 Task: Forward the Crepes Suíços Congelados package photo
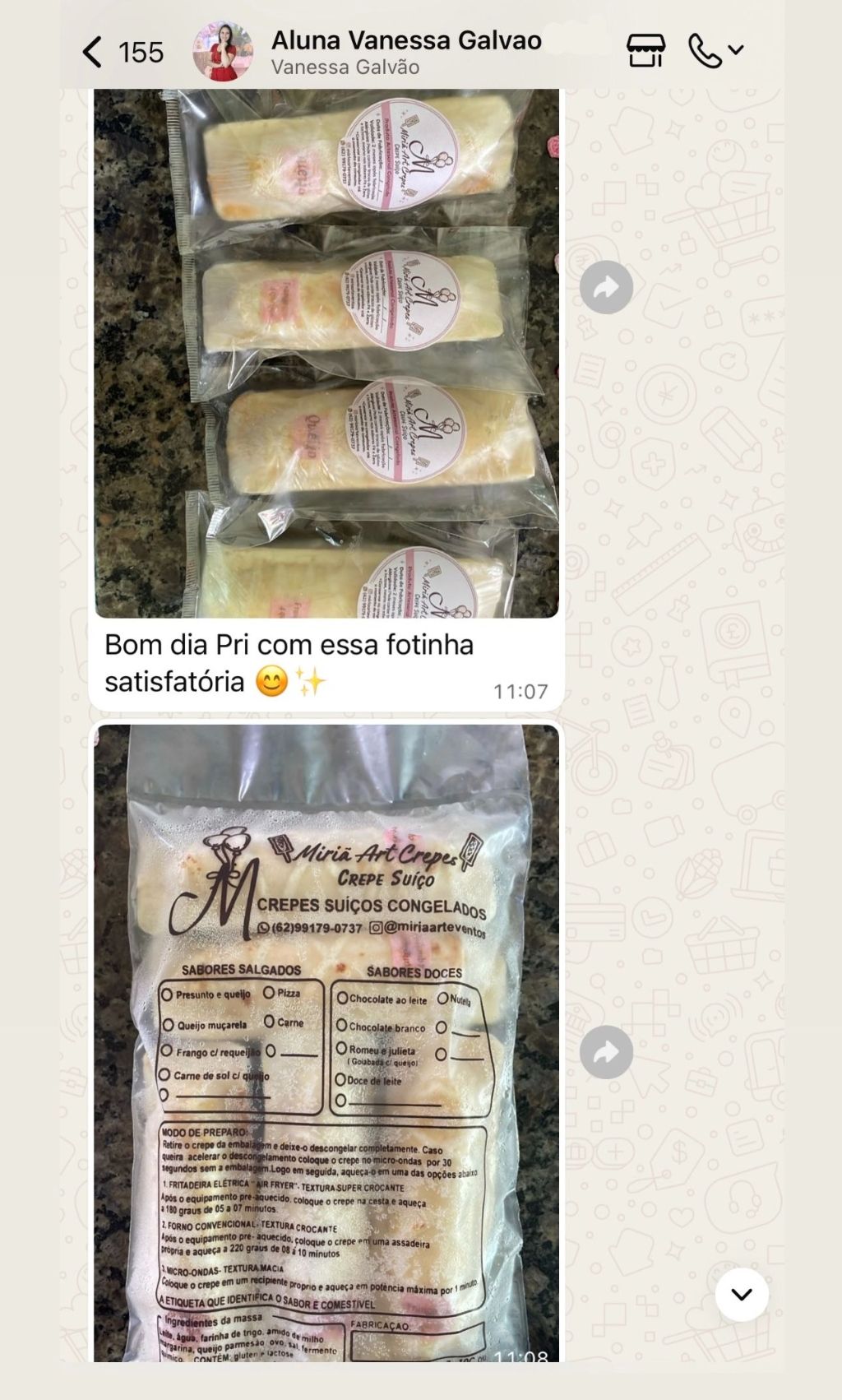tap(606, 1052)
